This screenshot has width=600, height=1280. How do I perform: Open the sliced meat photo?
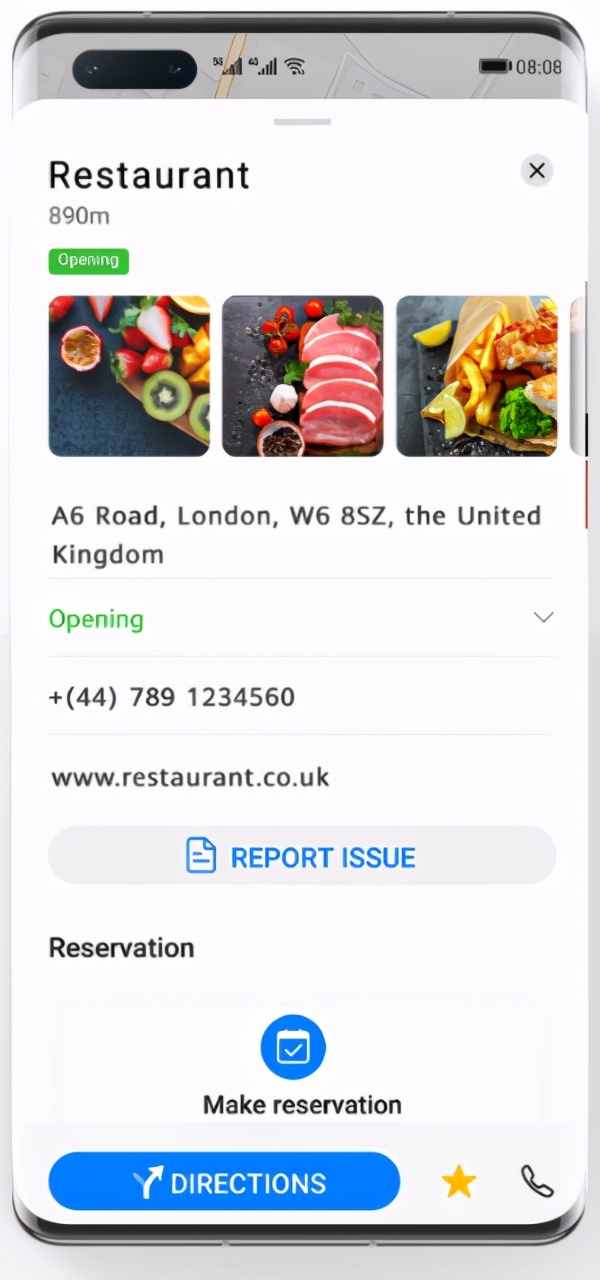point(302,376)
